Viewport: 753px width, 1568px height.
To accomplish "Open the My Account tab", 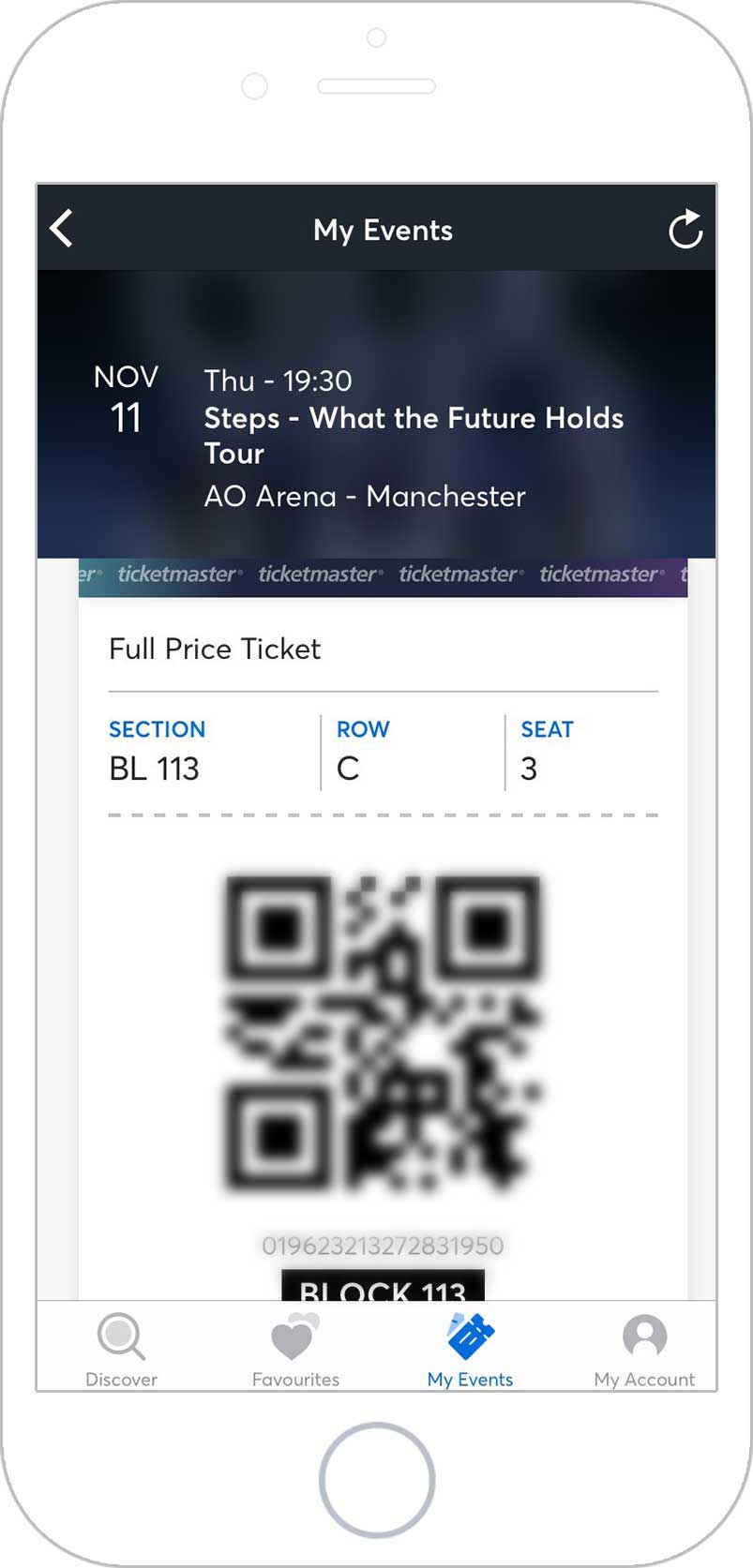I will [x=644, y=1350].
